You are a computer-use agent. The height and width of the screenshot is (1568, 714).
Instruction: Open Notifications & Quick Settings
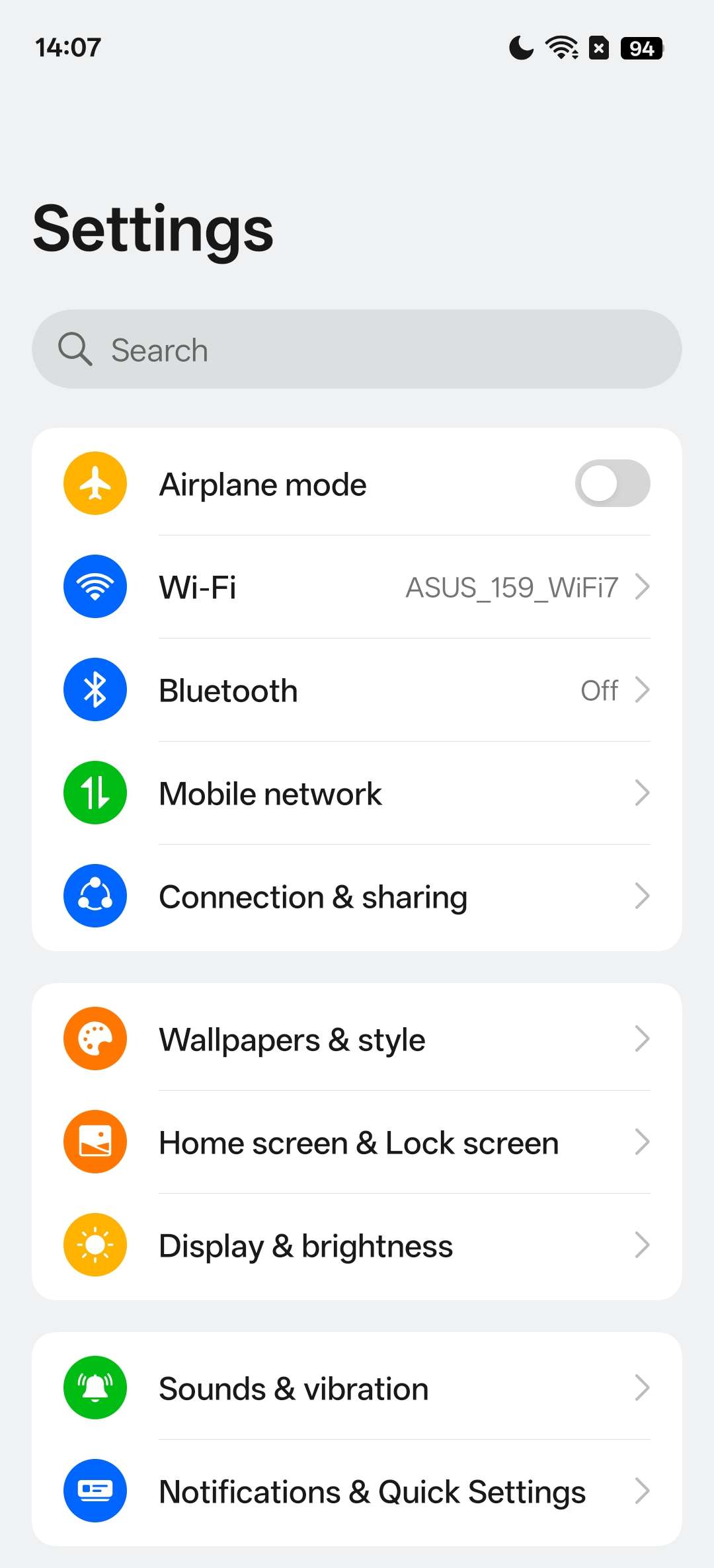pos(357,1491)
